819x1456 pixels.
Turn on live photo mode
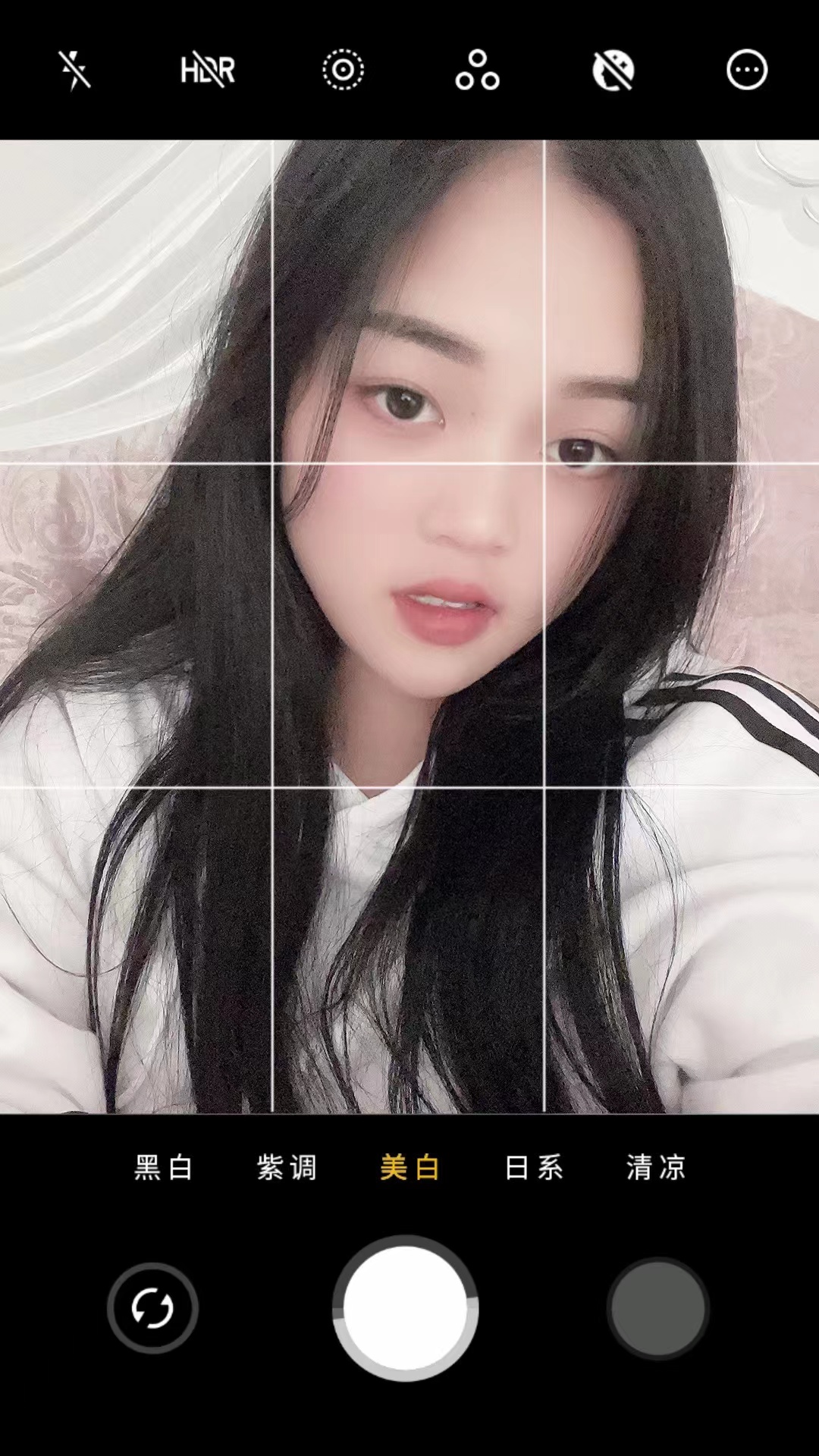tap(343, 70)
